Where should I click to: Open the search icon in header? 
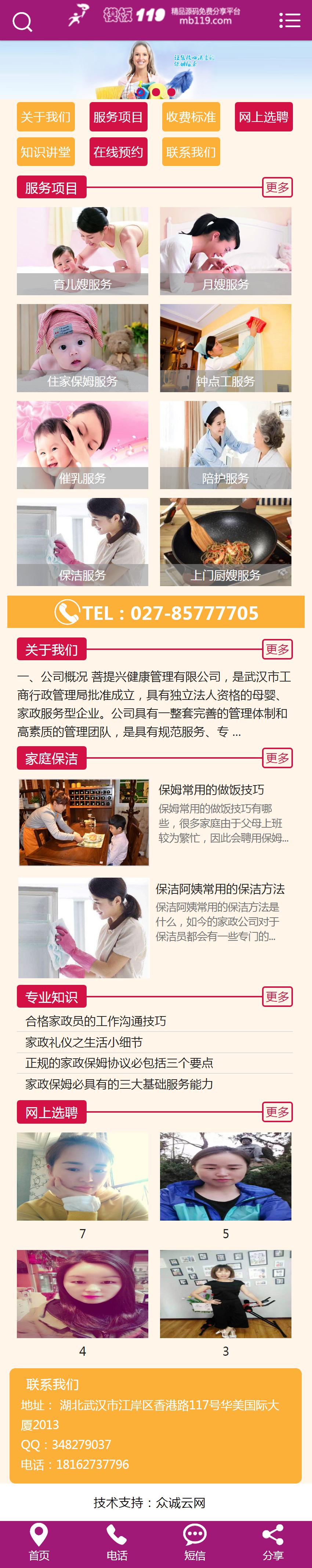click(22, 22)
